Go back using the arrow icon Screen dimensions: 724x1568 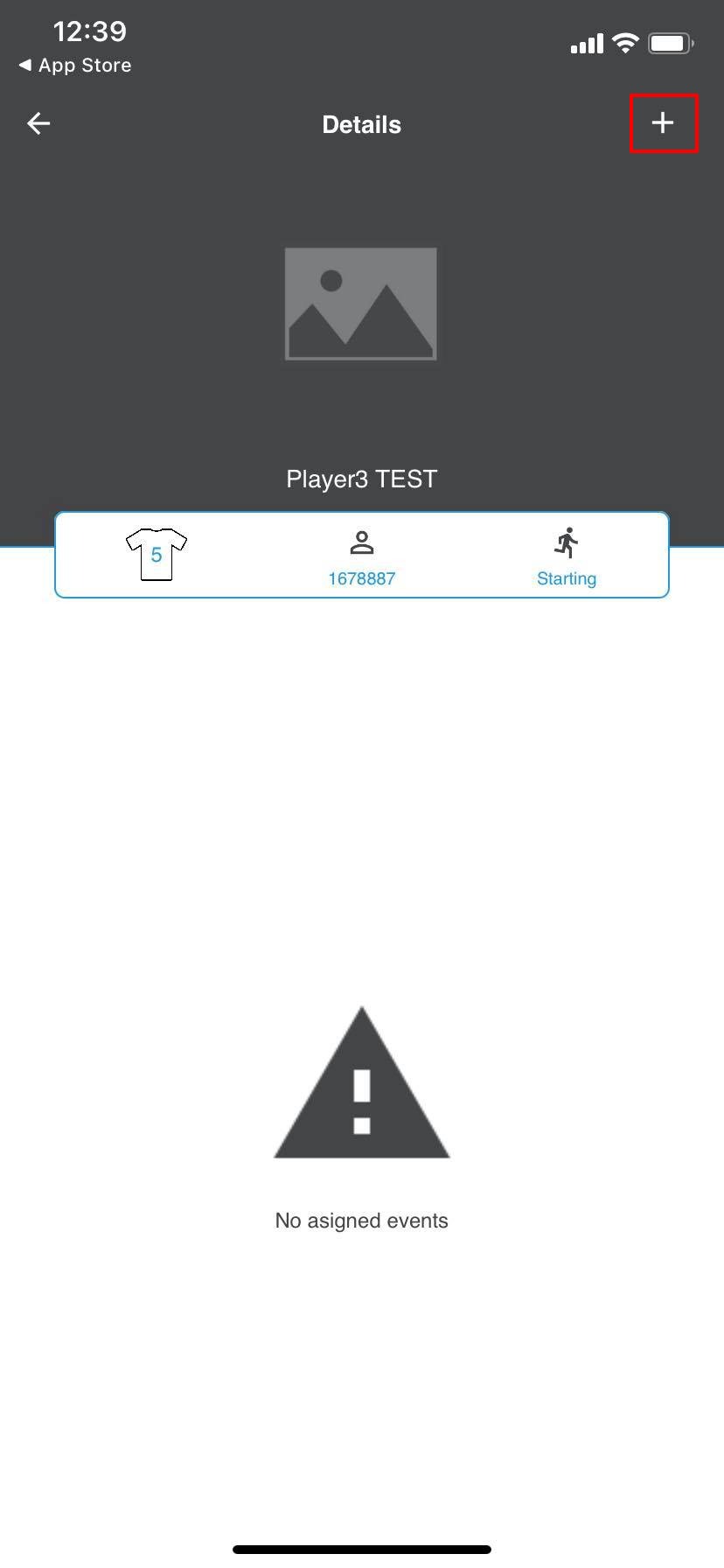38,123
